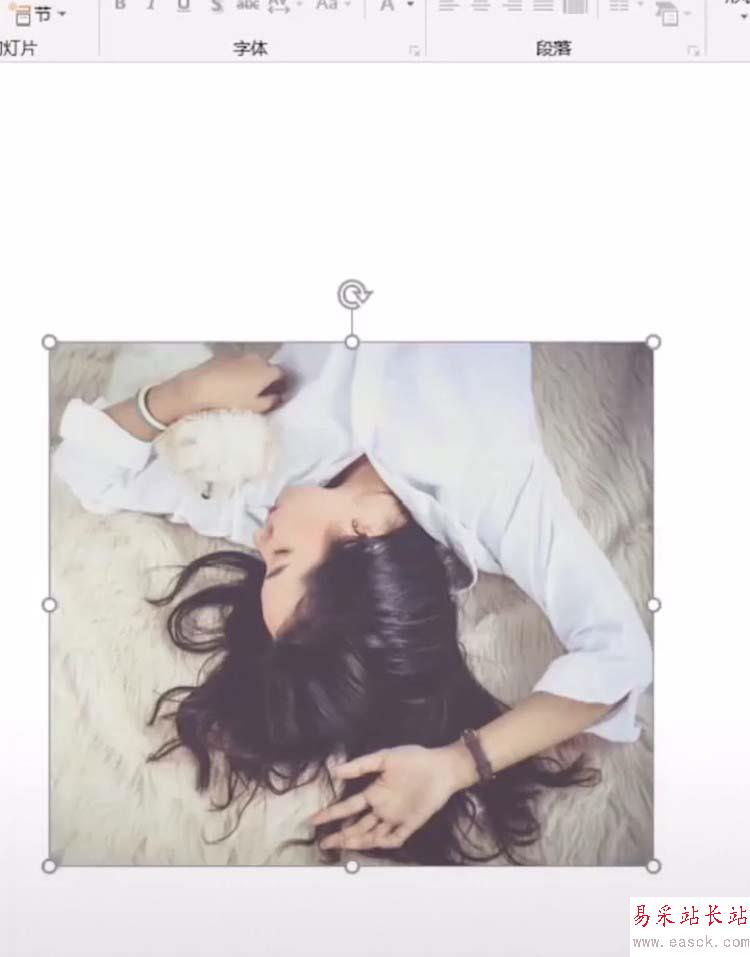Tap the top-right corner resize handle
The width and height of the screenshot is (750, 957).
point(653,342)
